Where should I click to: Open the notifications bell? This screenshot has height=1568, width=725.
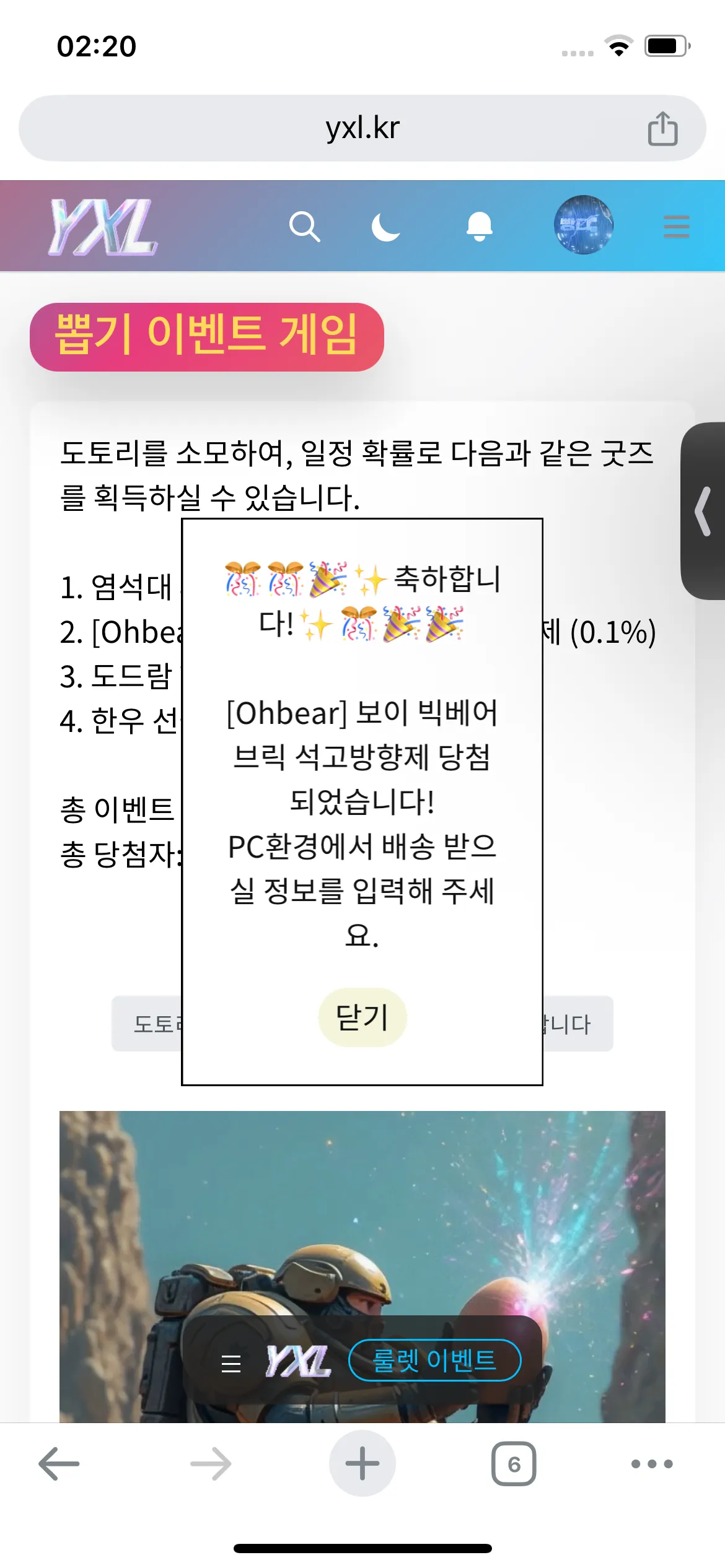click(479, 227)
